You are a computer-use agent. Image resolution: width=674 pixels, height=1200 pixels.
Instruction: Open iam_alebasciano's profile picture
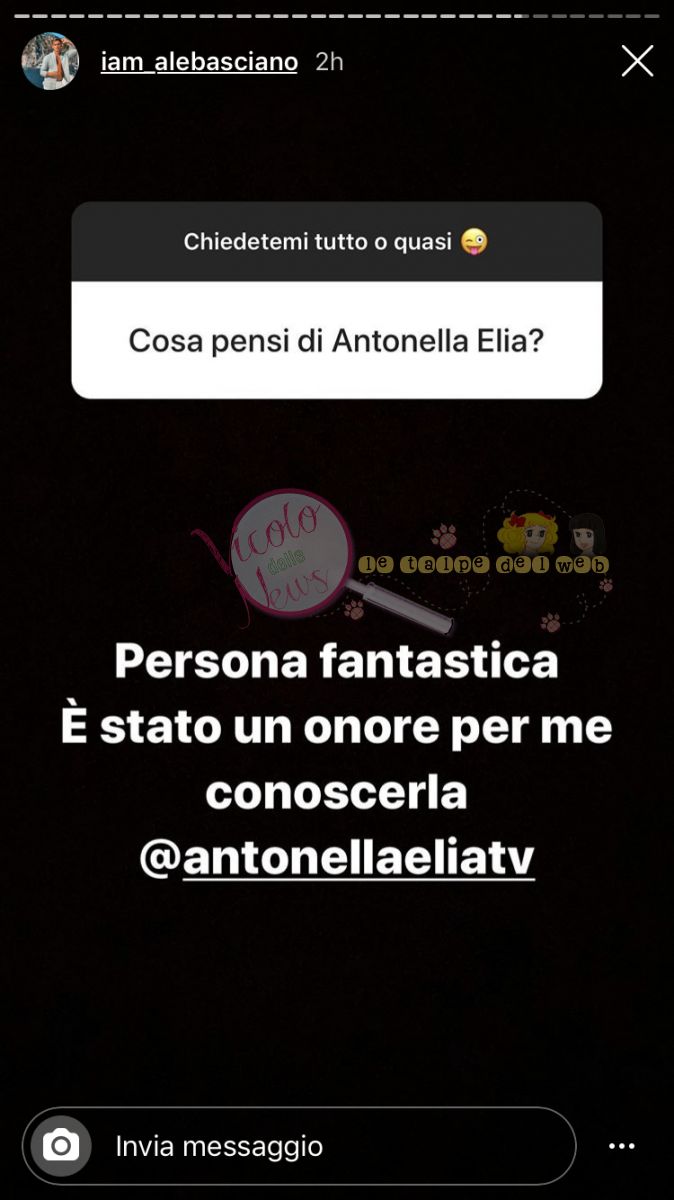click(x=50, y=62)
